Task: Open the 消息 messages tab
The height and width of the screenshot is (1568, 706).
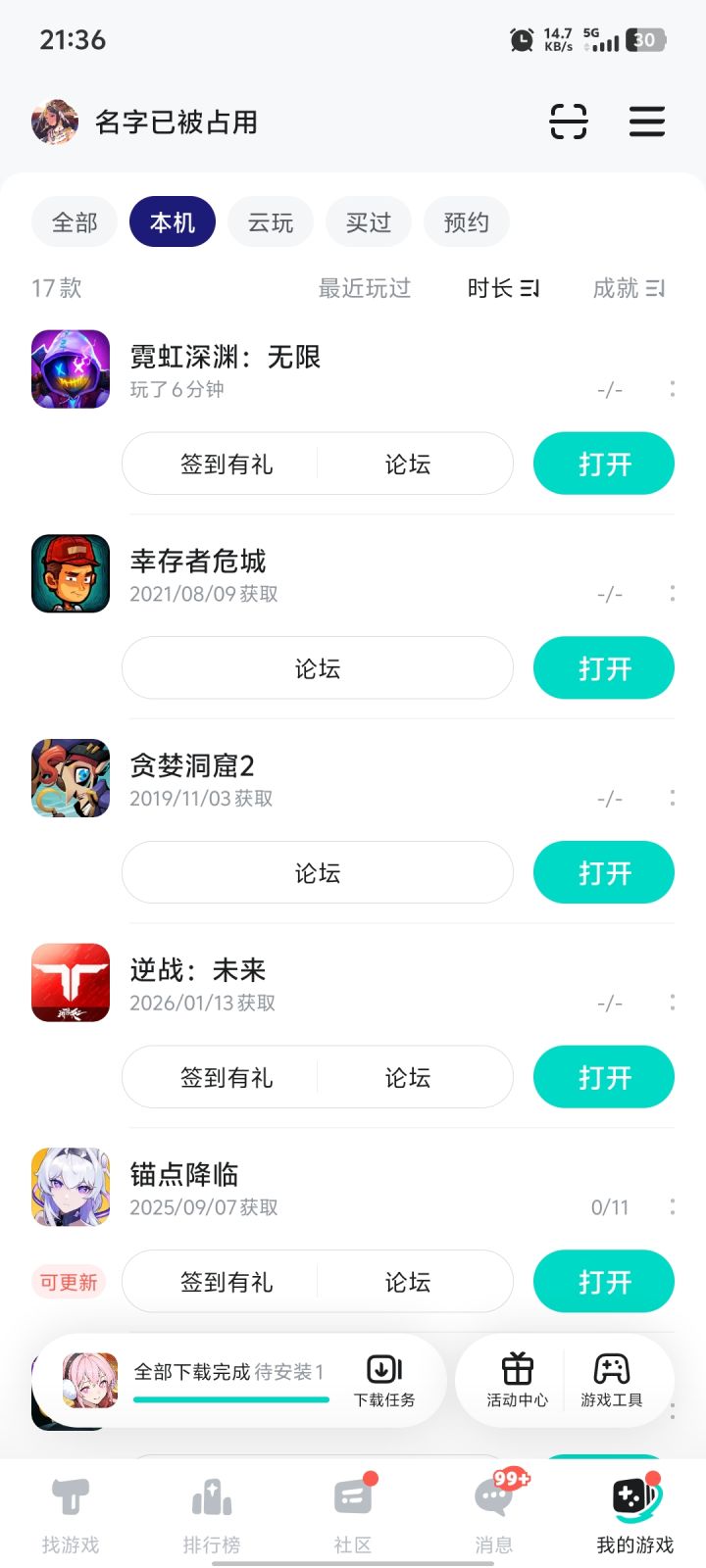Action: (x=494, y=1514)
